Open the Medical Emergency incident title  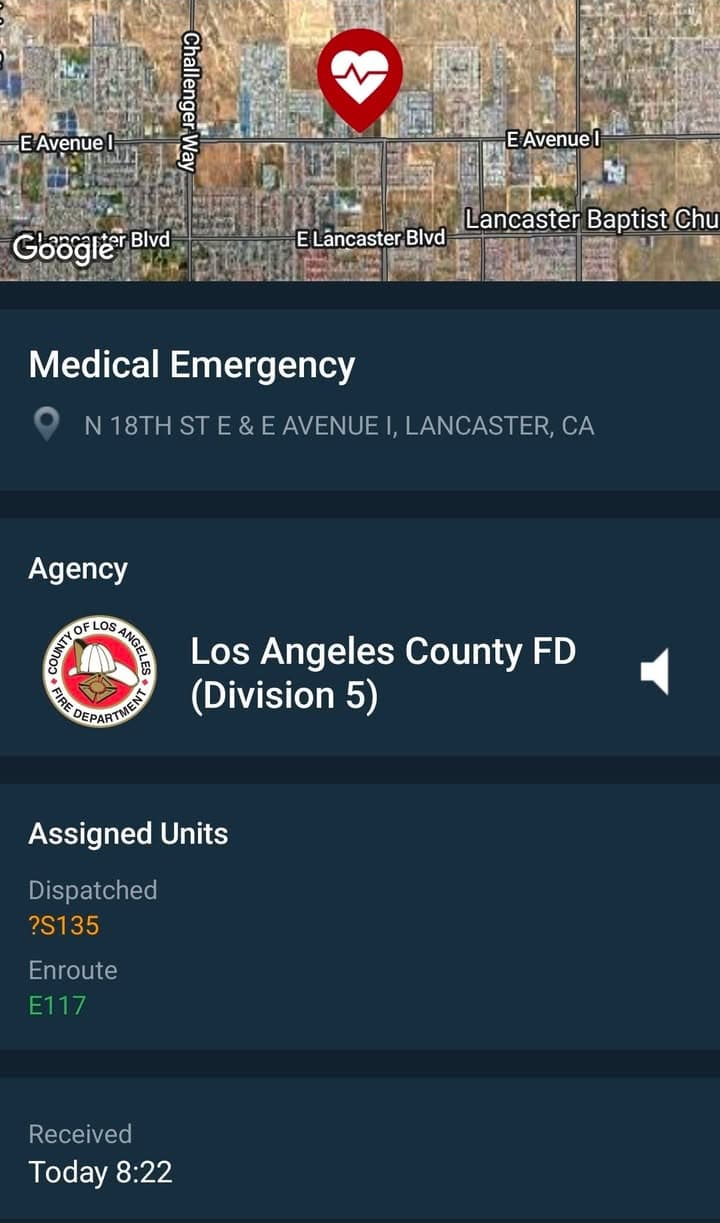191,364
